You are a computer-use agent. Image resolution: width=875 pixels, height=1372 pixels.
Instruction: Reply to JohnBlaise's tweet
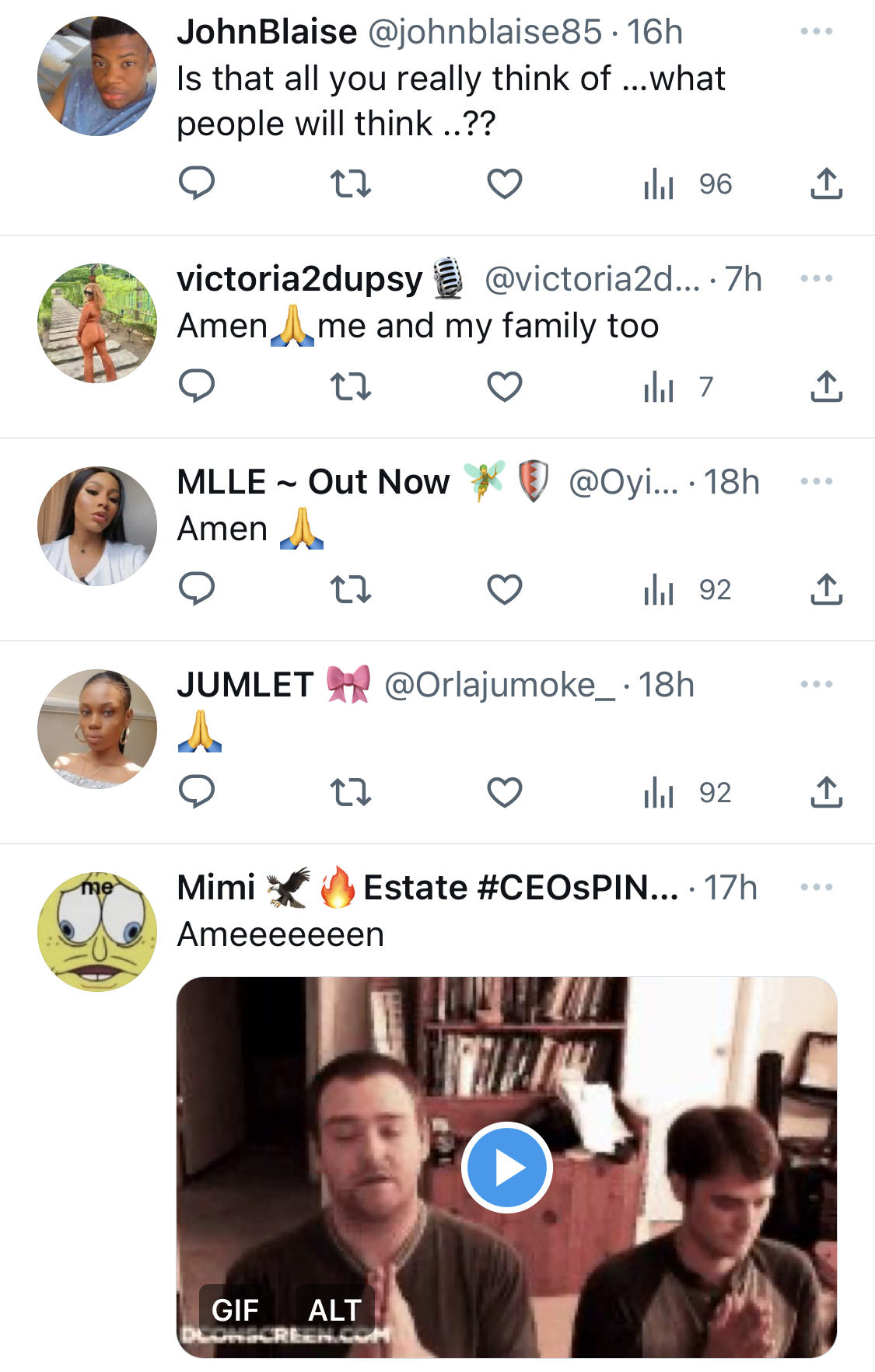[x=196, y=184]
